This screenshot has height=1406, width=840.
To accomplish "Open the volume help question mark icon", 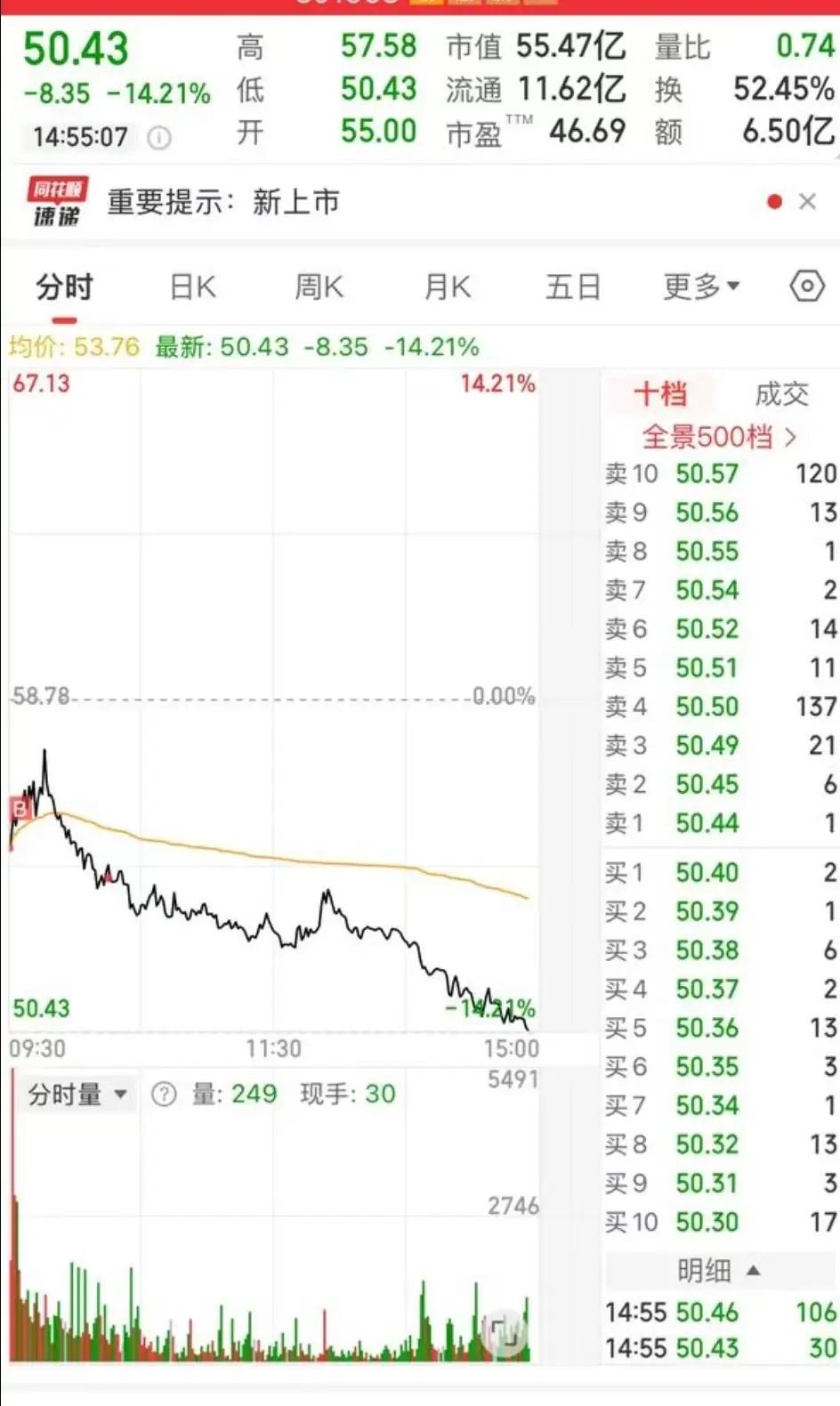I will coord(163,1094).
